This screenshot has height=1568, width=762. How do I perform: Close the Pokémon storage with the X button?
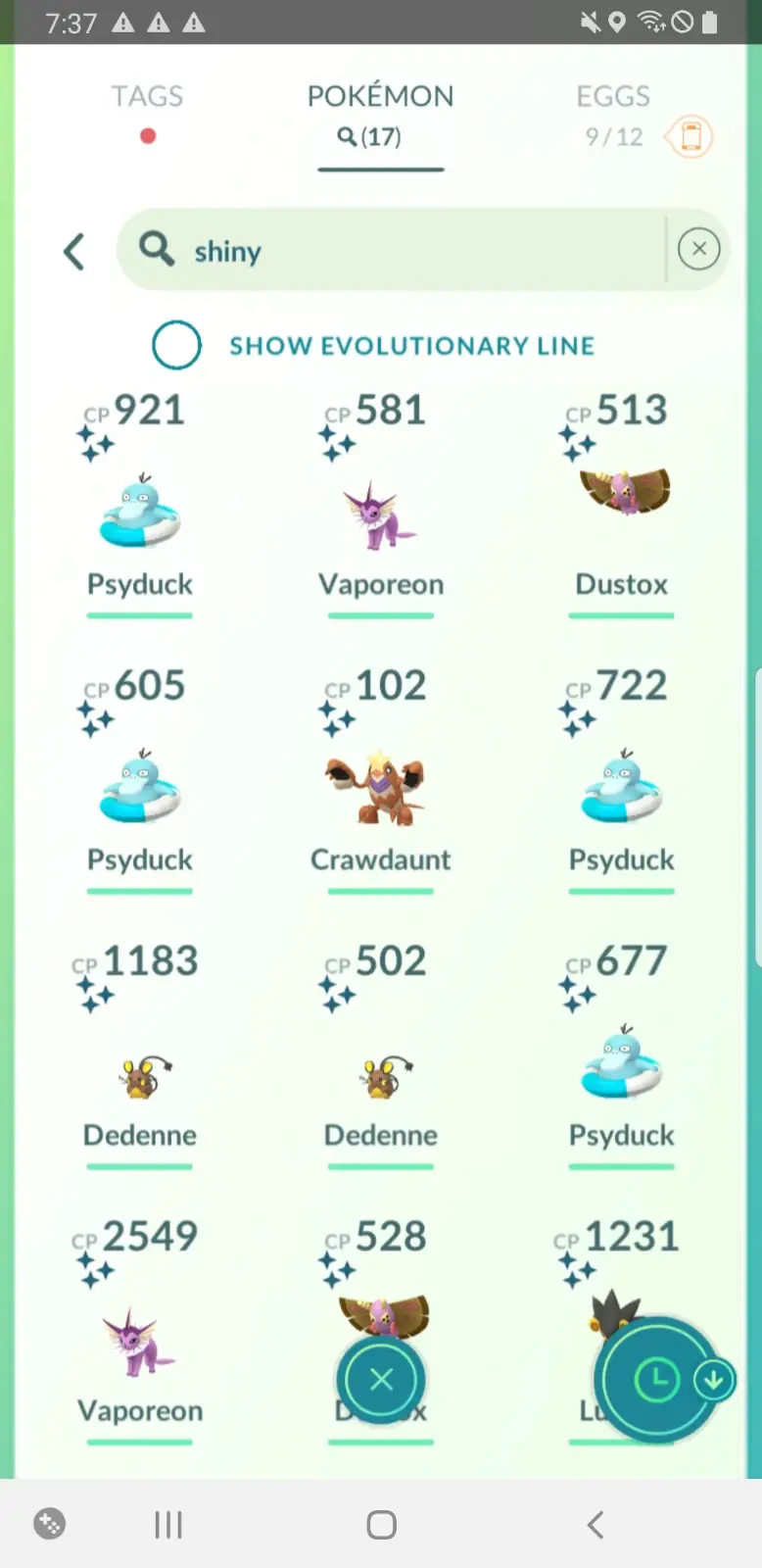coord(381,1380)
